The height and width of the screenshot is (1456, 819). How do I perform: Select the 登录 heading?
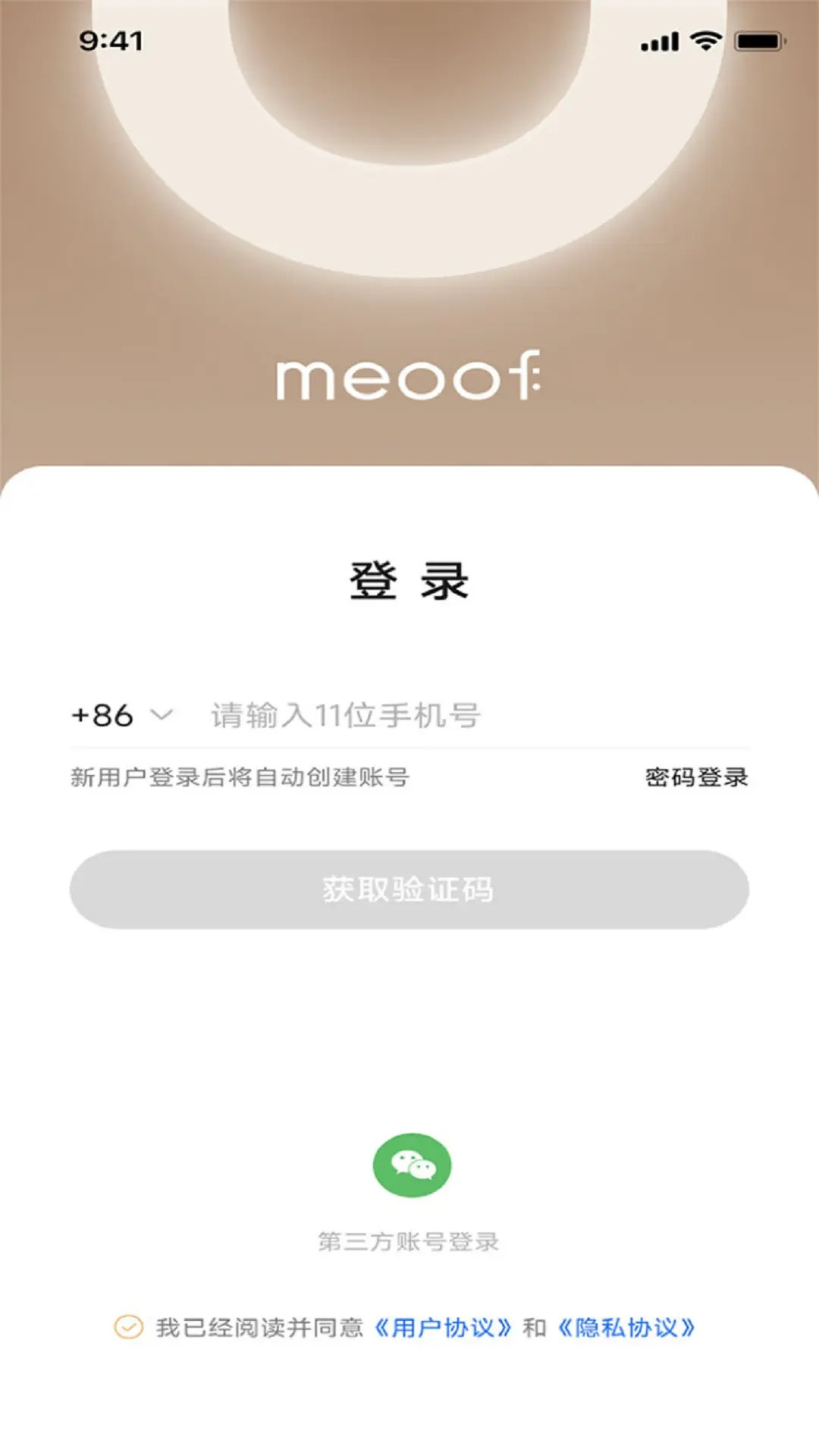(x=409, y=579)
